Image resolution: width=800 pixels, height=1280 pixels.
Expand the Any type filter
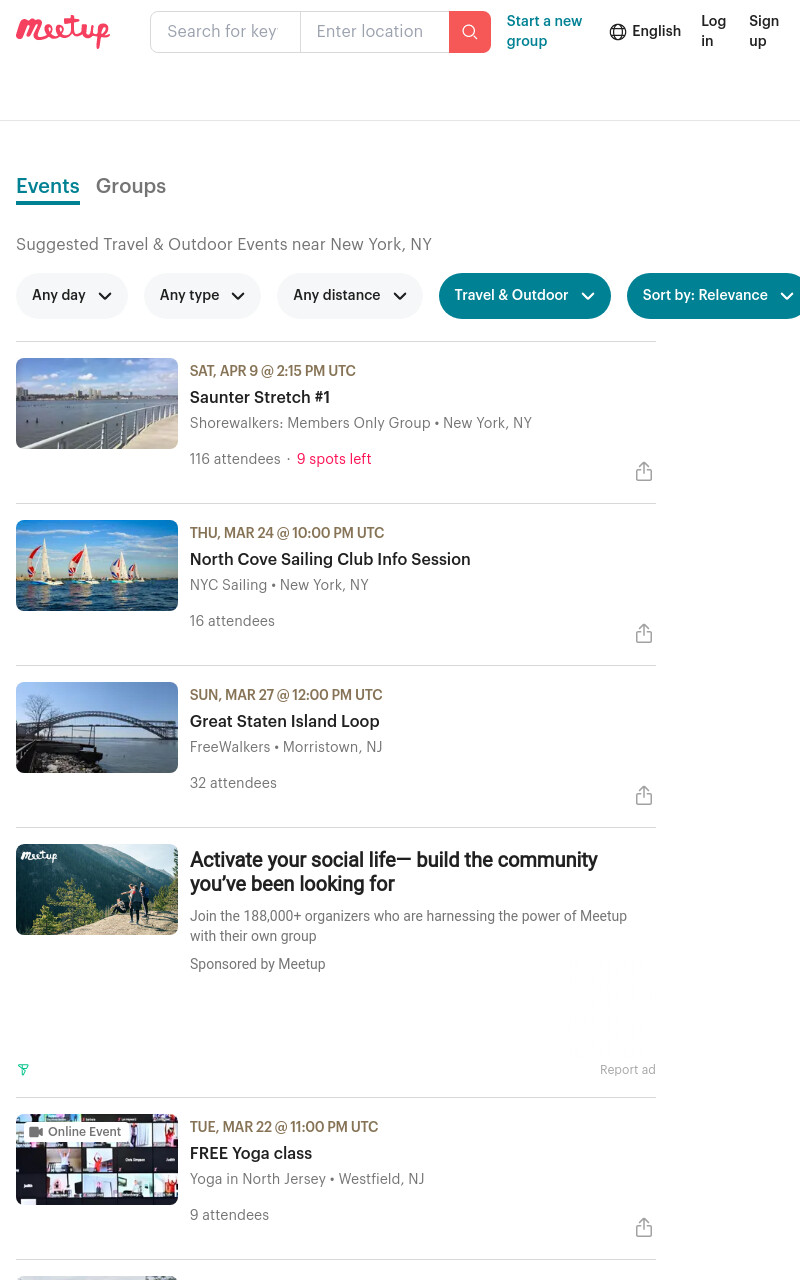point(203,296)
